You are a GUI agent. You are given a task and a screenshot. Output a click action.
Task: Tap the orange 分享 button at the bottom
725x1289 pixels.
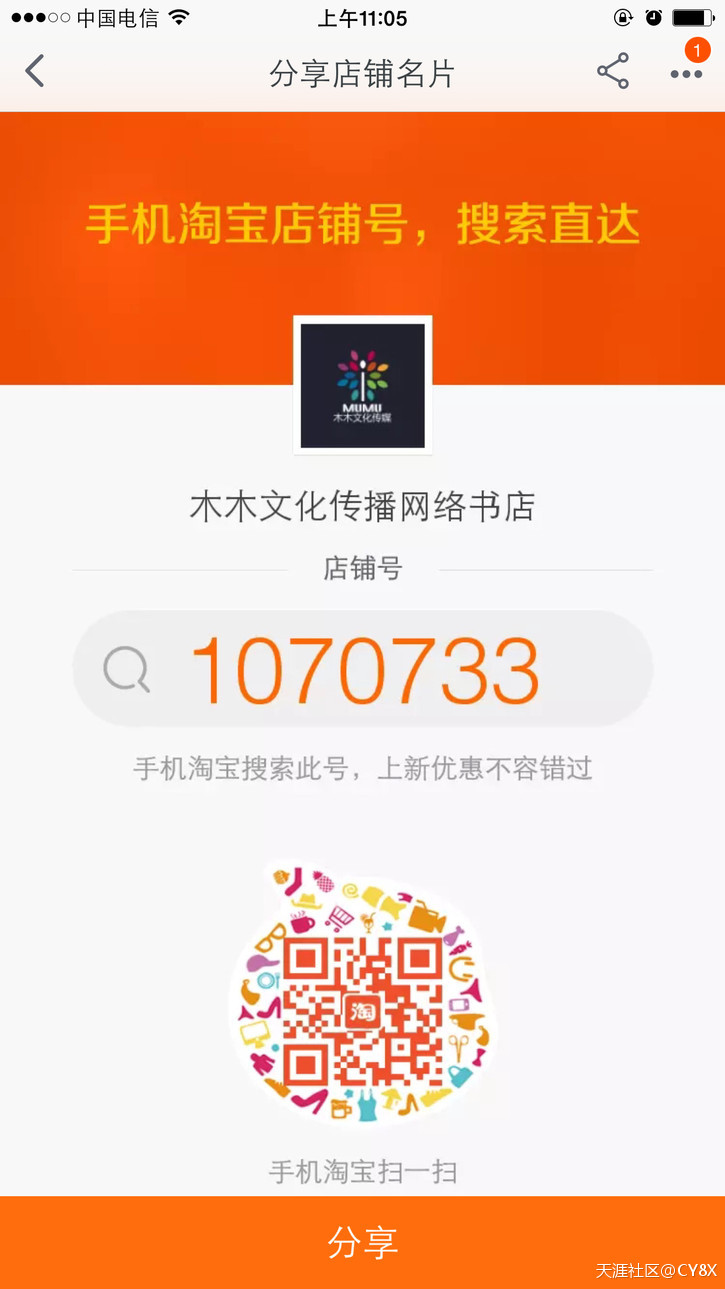[362, 1241]
